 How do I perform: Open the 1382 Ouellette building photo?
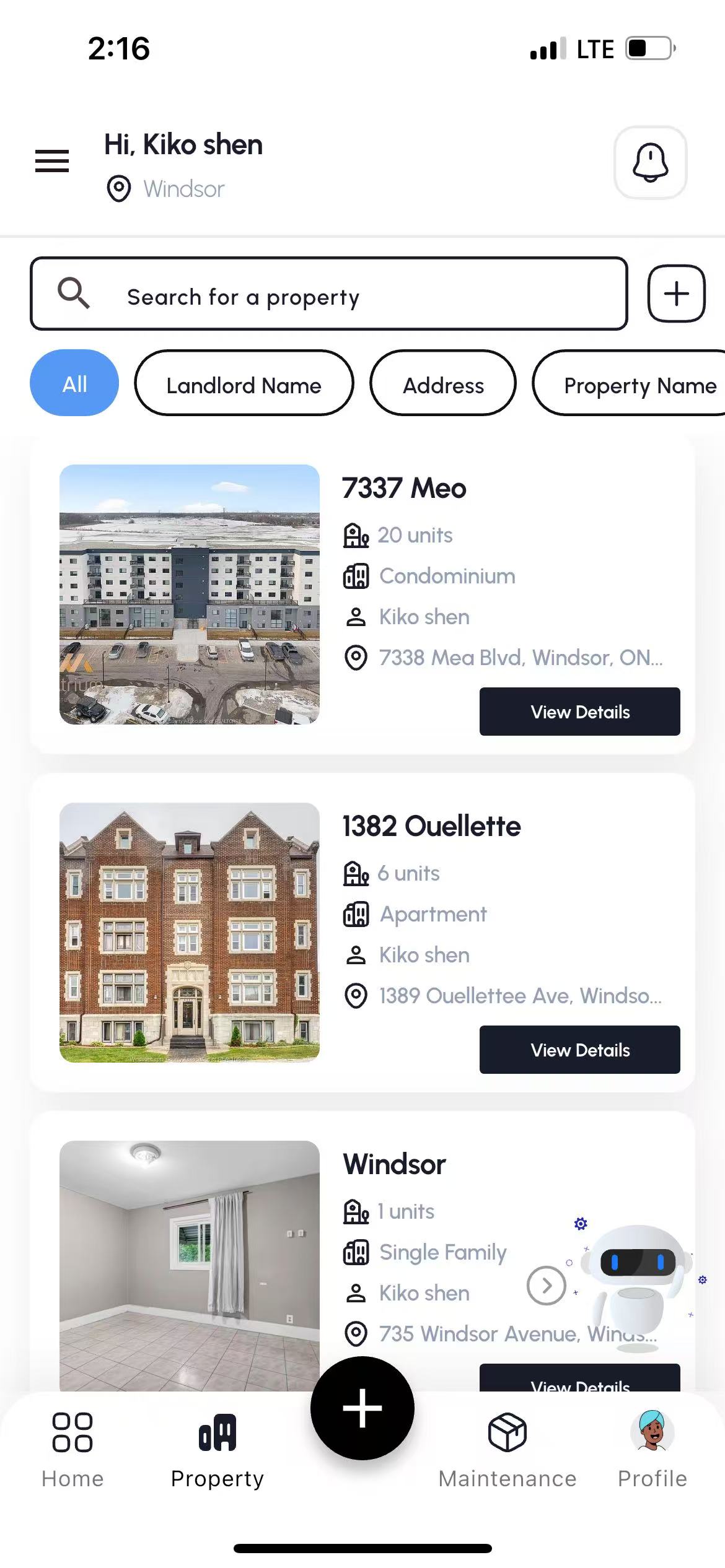(x=190, y=933)
